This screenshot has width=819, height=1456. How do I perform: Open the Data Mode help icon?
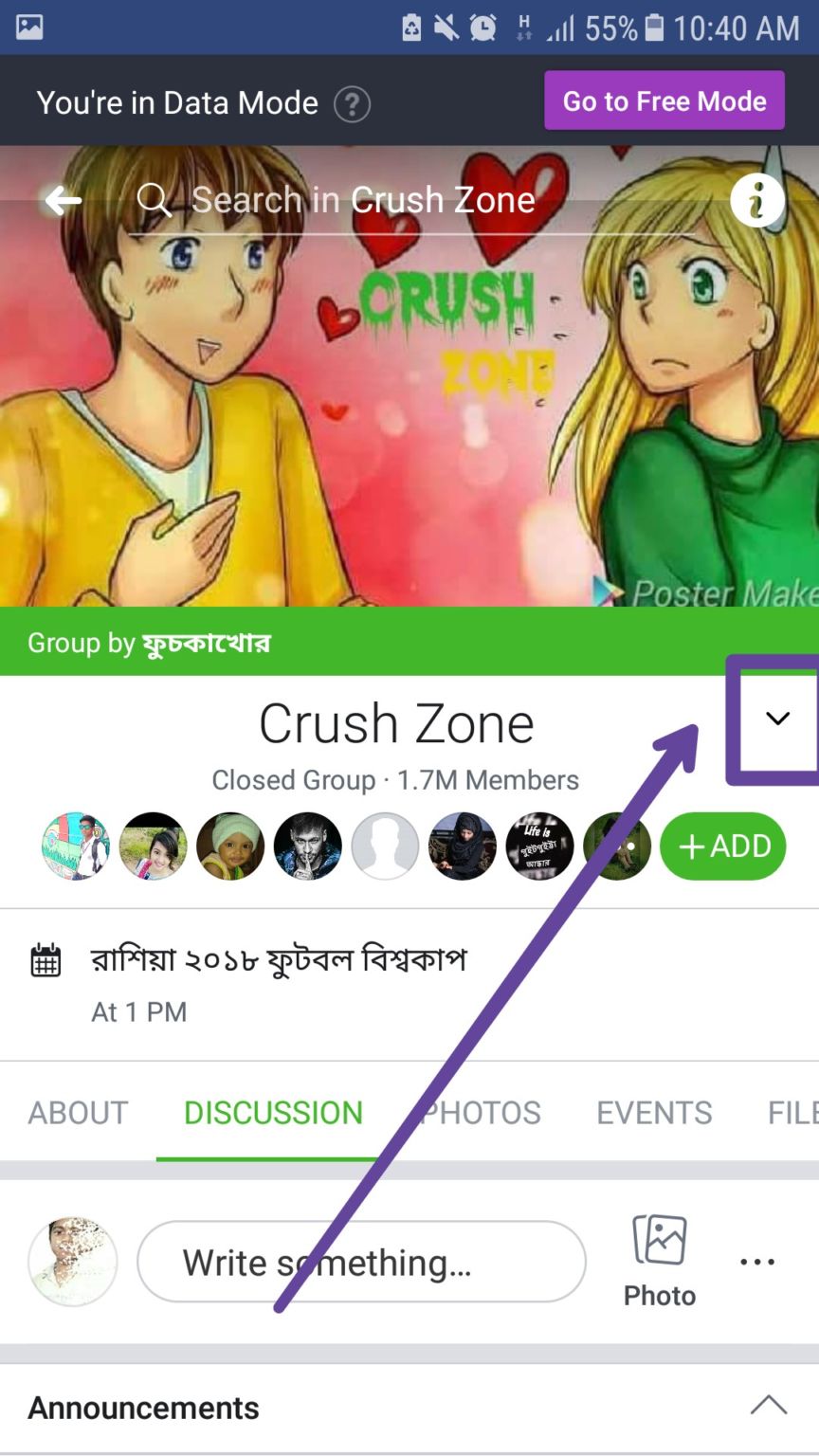tap(352, 103)
